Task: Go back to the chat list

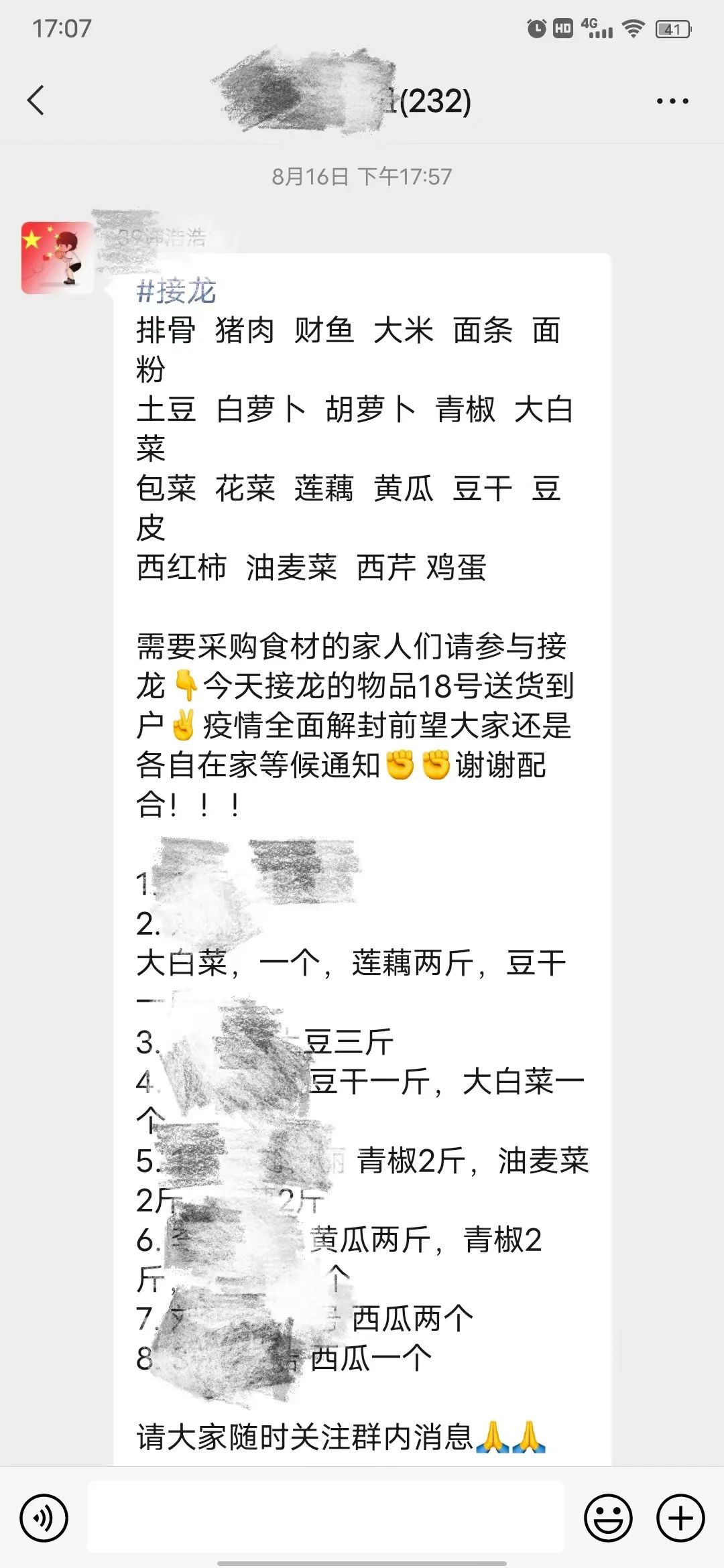Action: [36, 101]
